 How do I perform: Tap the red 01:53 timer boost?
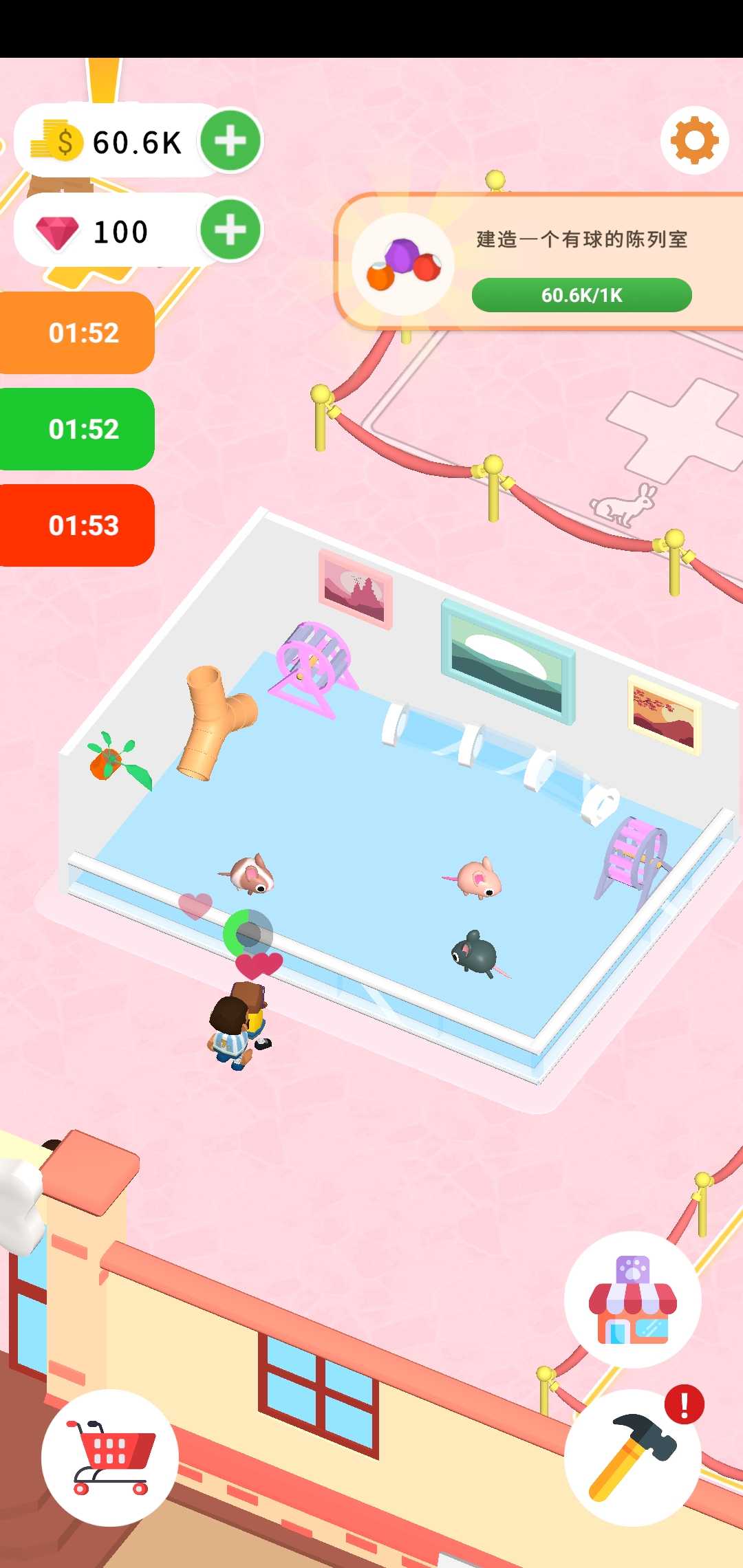coord(77,525)
